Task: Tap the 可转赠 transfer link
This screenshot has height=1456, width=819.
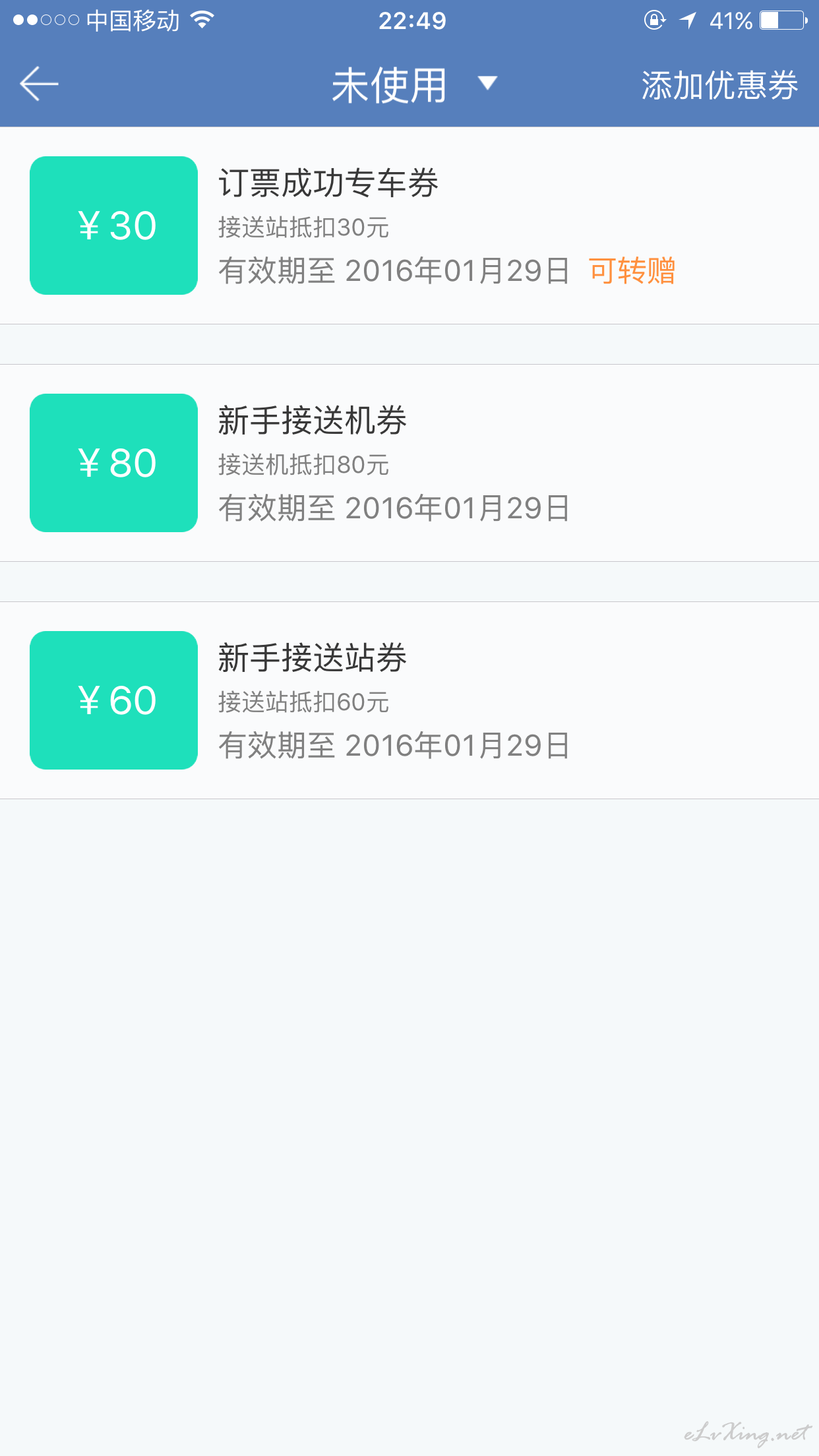Action: (632, 271)
